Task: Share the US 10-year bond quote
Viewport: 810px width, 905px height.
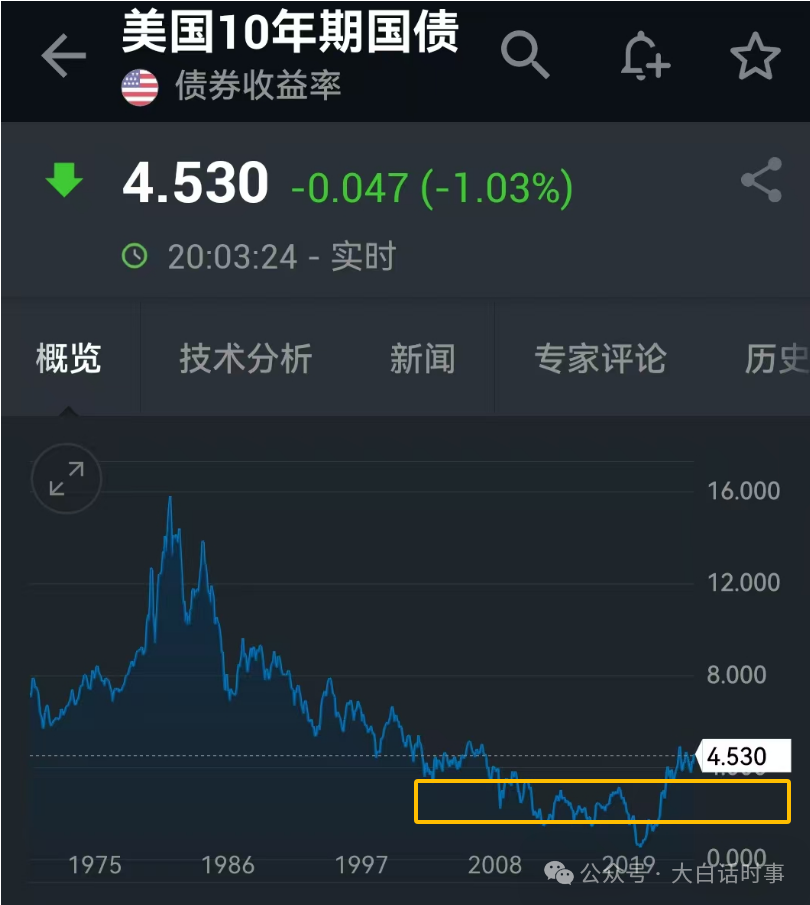Action: click(x=761, y=181)
